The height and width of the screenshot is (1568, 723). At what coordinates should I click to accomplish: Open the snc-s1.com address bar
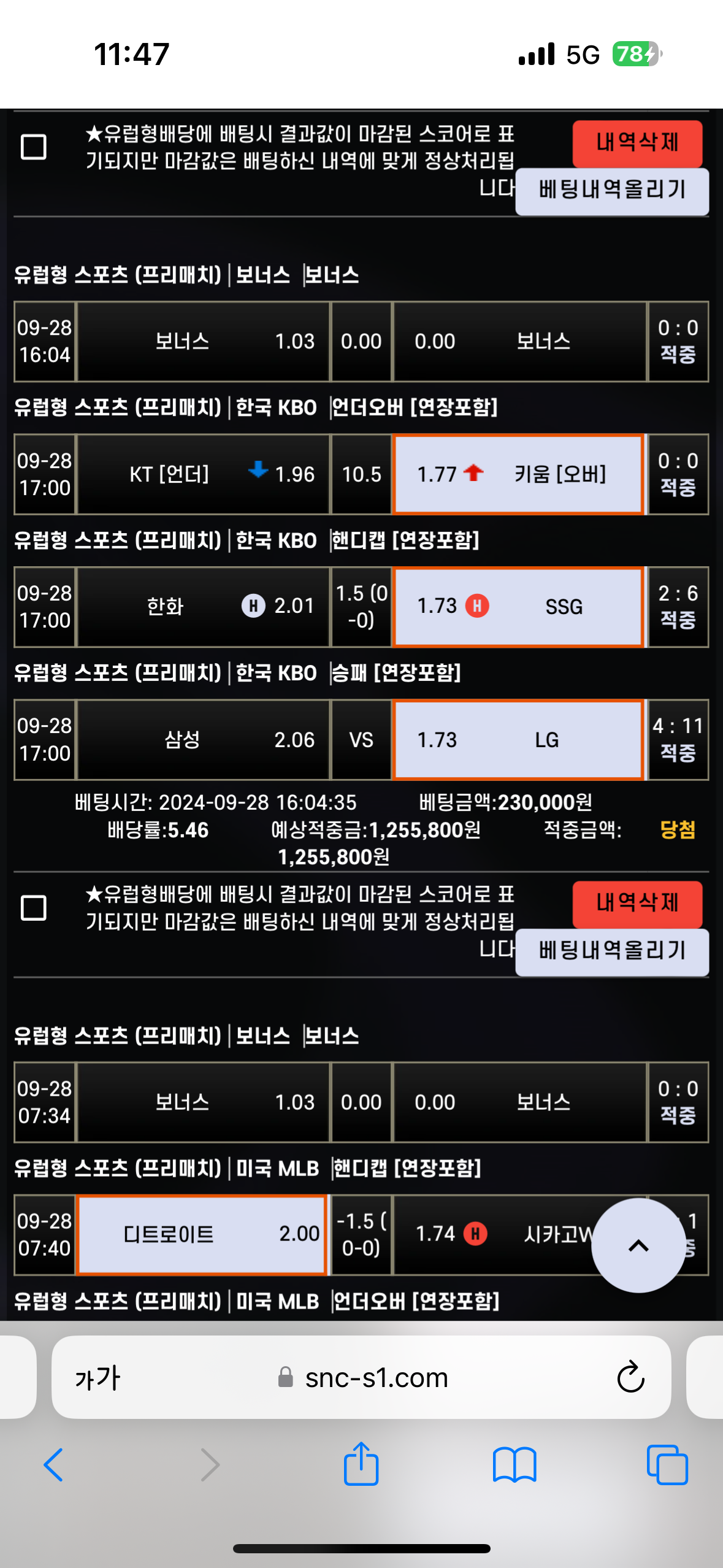375,1378
